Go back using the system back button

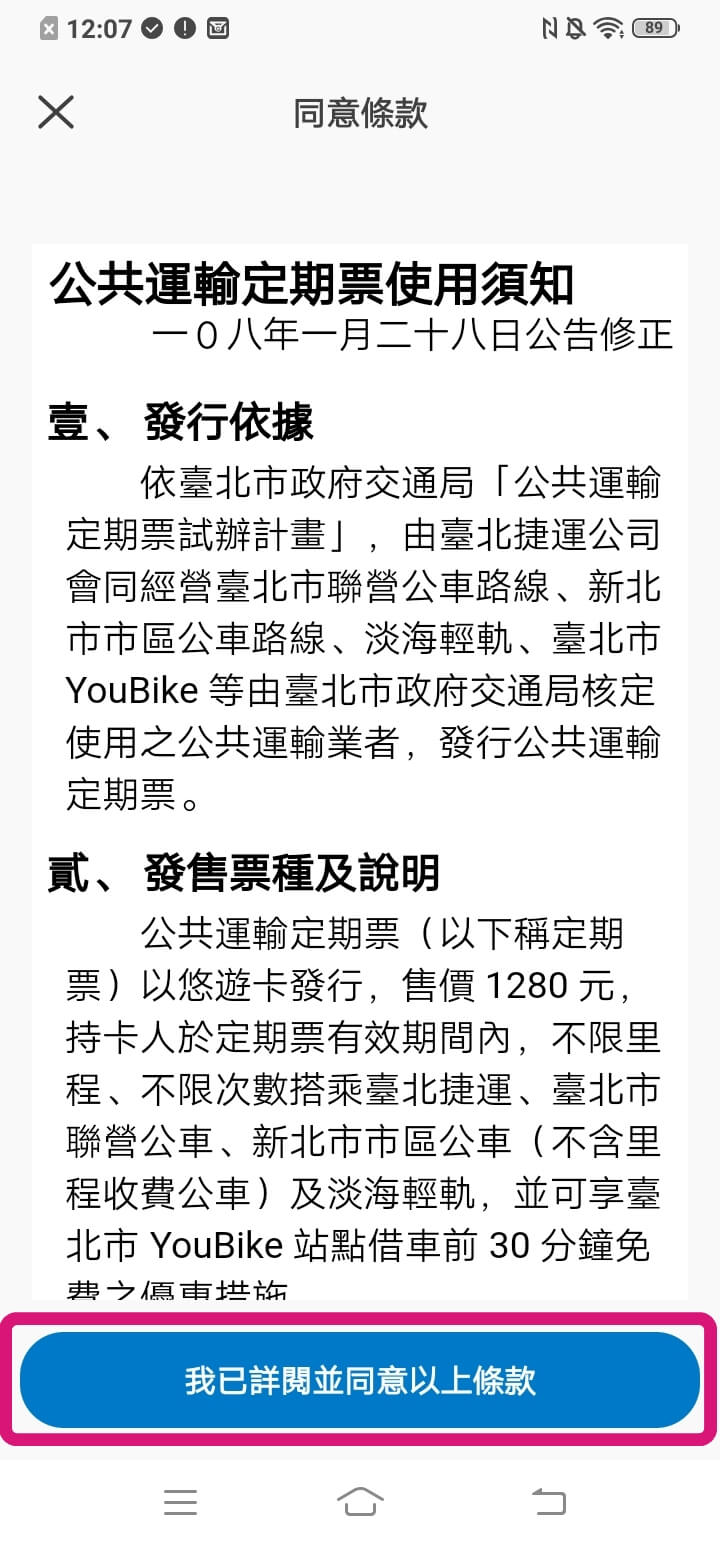tap(548, 1501)
